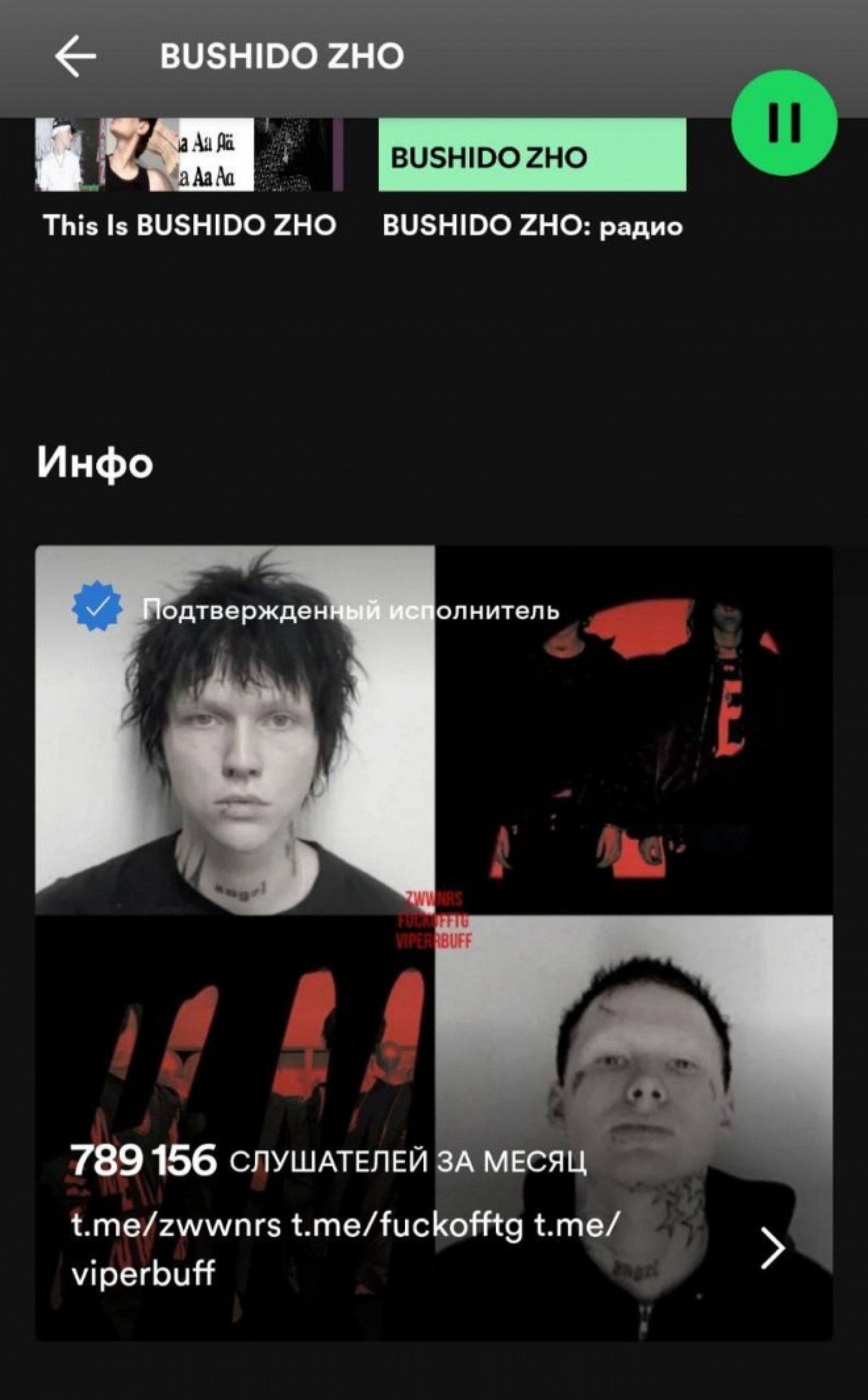Pause the current playback
The height and width of the screenshot is (1400, 868).
[x=784, y=123]
